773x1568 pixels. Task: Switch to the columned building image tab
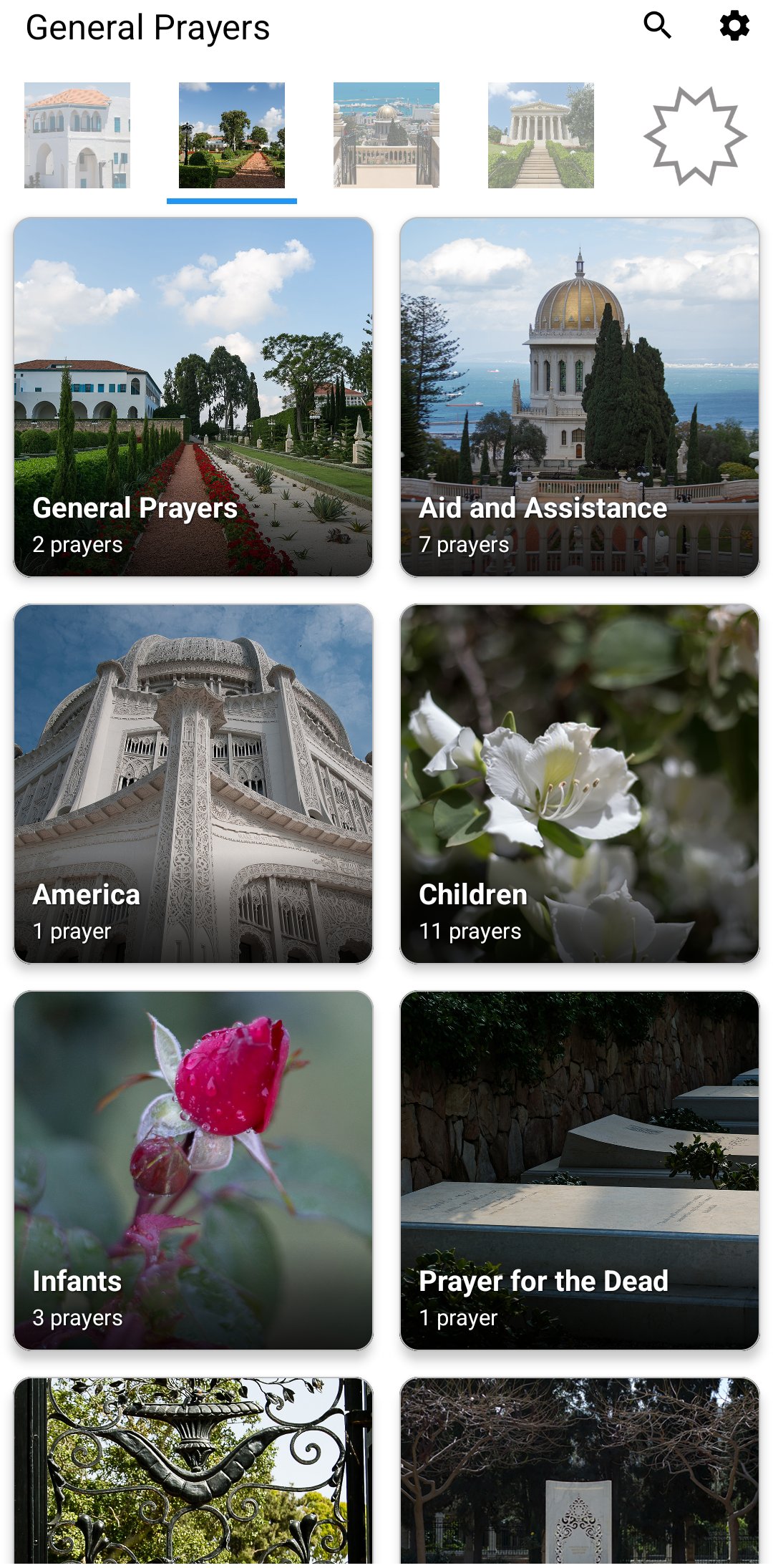[x=541, y=135]
